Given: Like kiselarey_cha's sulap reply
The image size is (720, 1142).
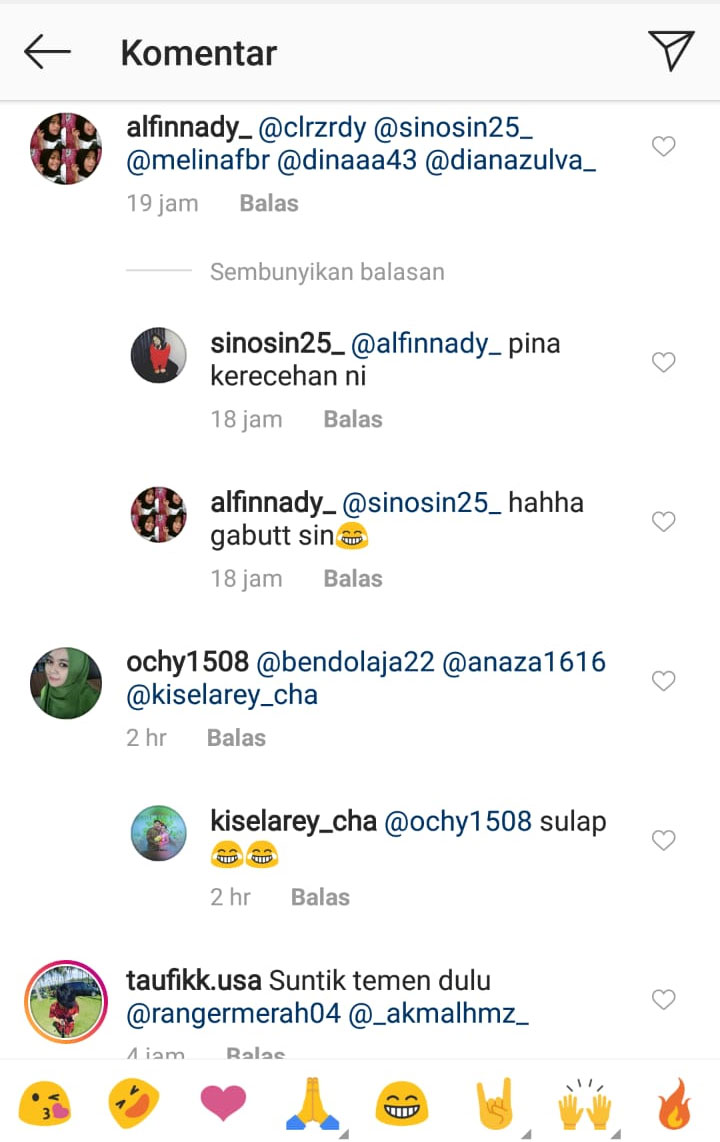Looking at the screenshot, I should pyautogui.click(x=663, y=841).
